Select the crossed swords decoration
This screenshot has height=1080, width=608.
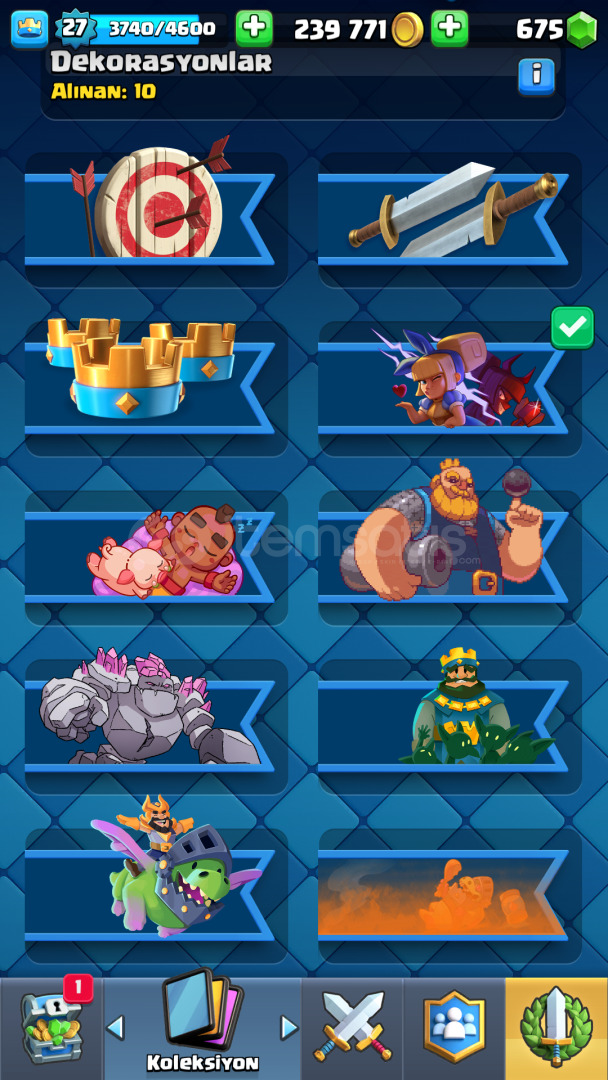pos(450,219)
